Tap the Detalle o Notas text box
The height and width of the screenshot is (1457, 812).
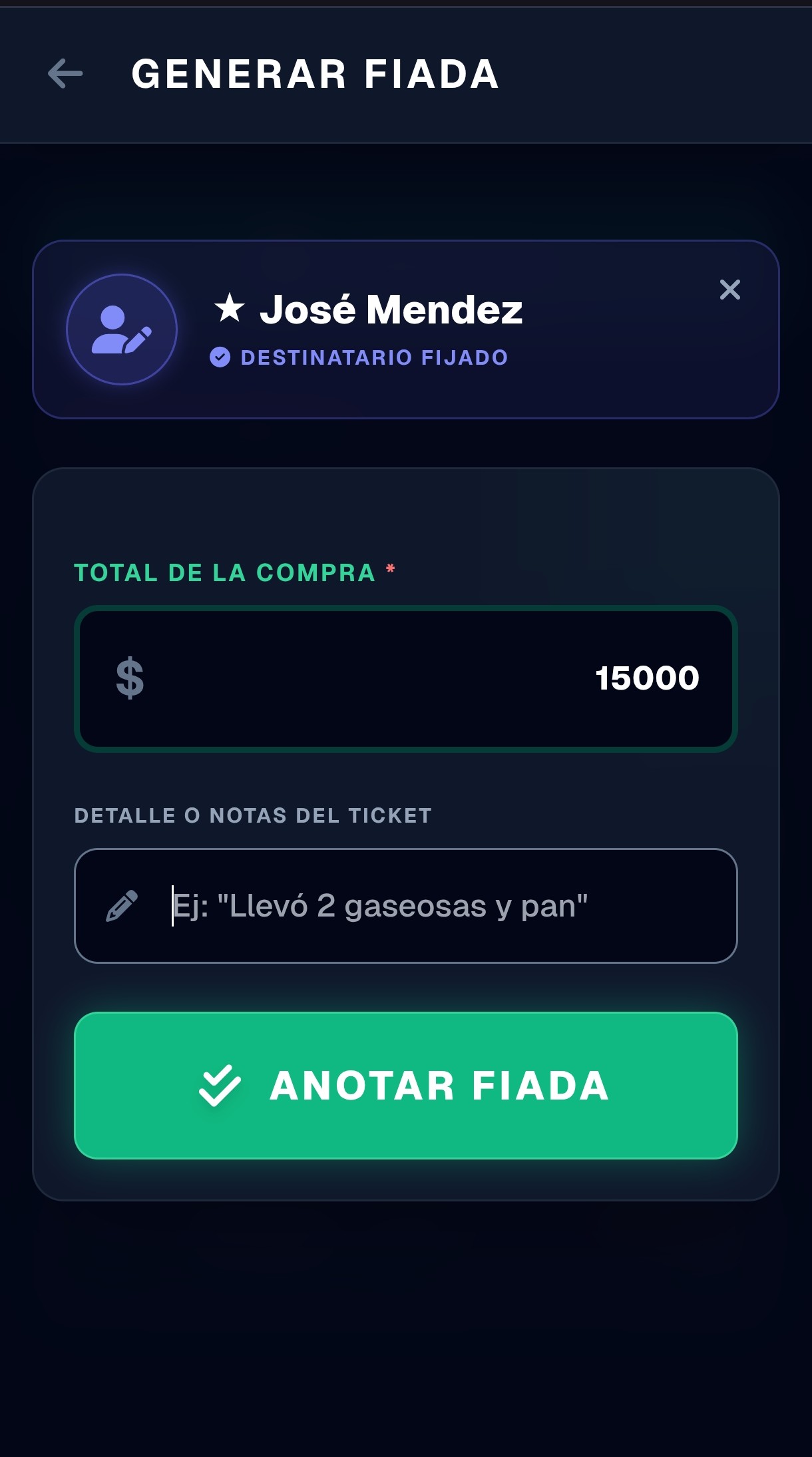406,905
